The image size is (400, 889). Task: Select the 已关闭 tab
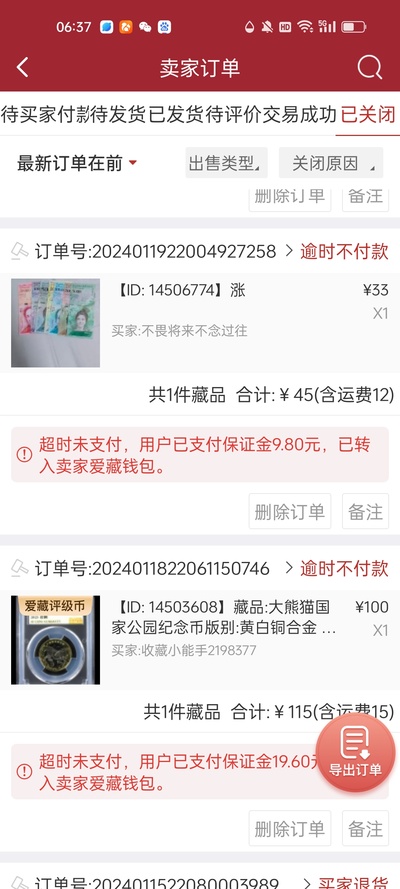click(368, 115)
